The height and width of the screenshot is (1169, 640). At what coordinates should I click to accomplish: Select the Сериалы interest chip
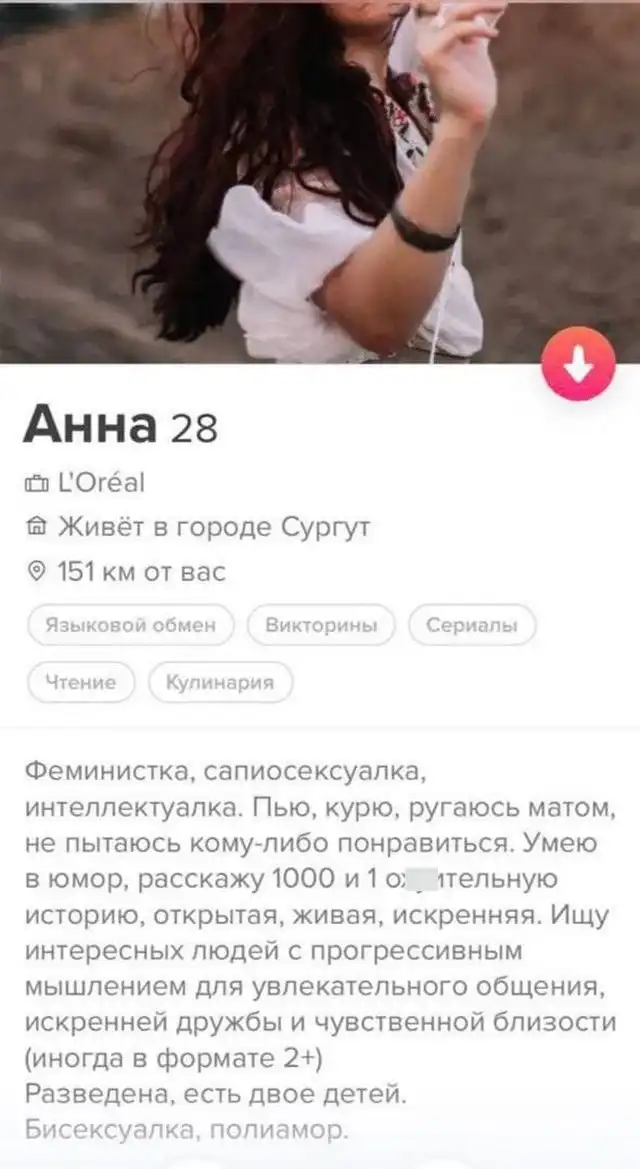[x=472, y=626]
